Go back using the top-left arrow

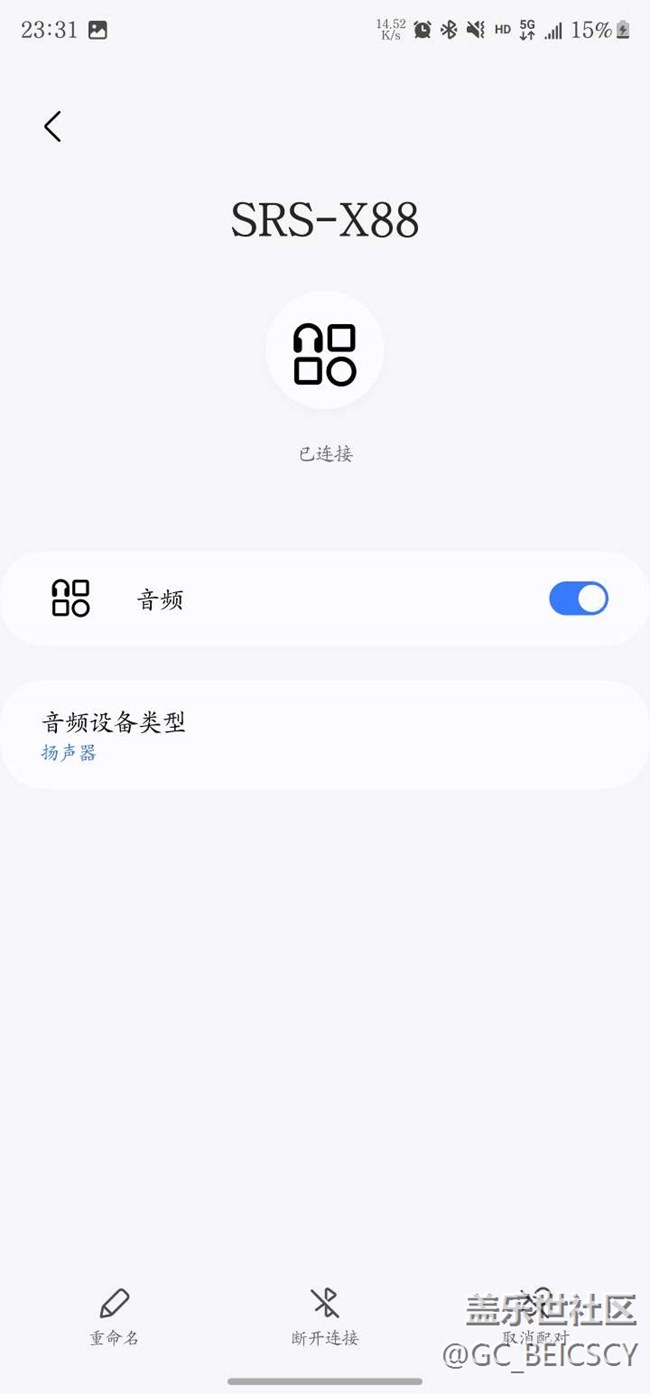click(53, 126)
